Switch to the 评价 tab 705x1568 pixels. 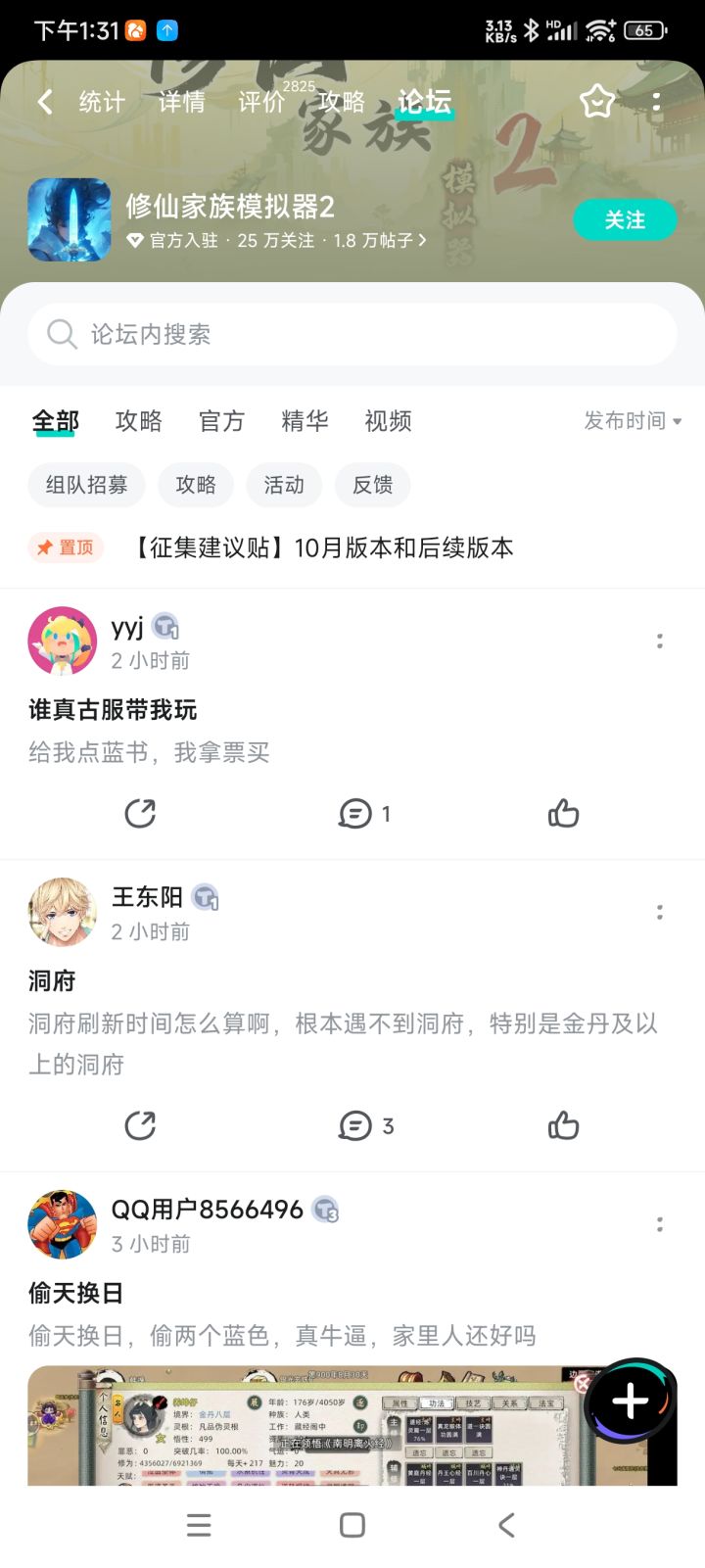point(259,101)
